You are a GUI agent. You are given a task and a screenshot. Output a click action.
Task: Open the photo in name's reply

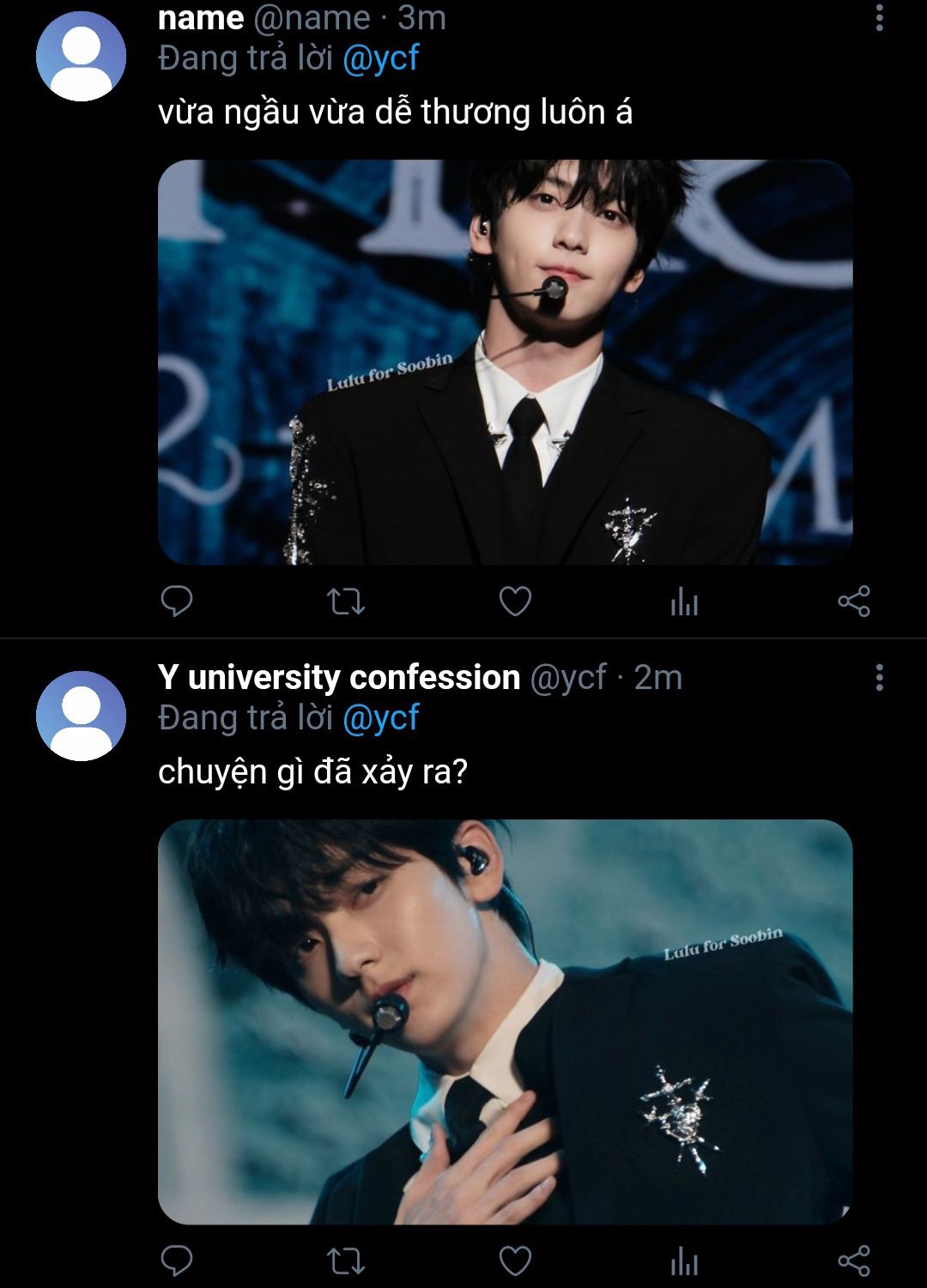(505, 362)
